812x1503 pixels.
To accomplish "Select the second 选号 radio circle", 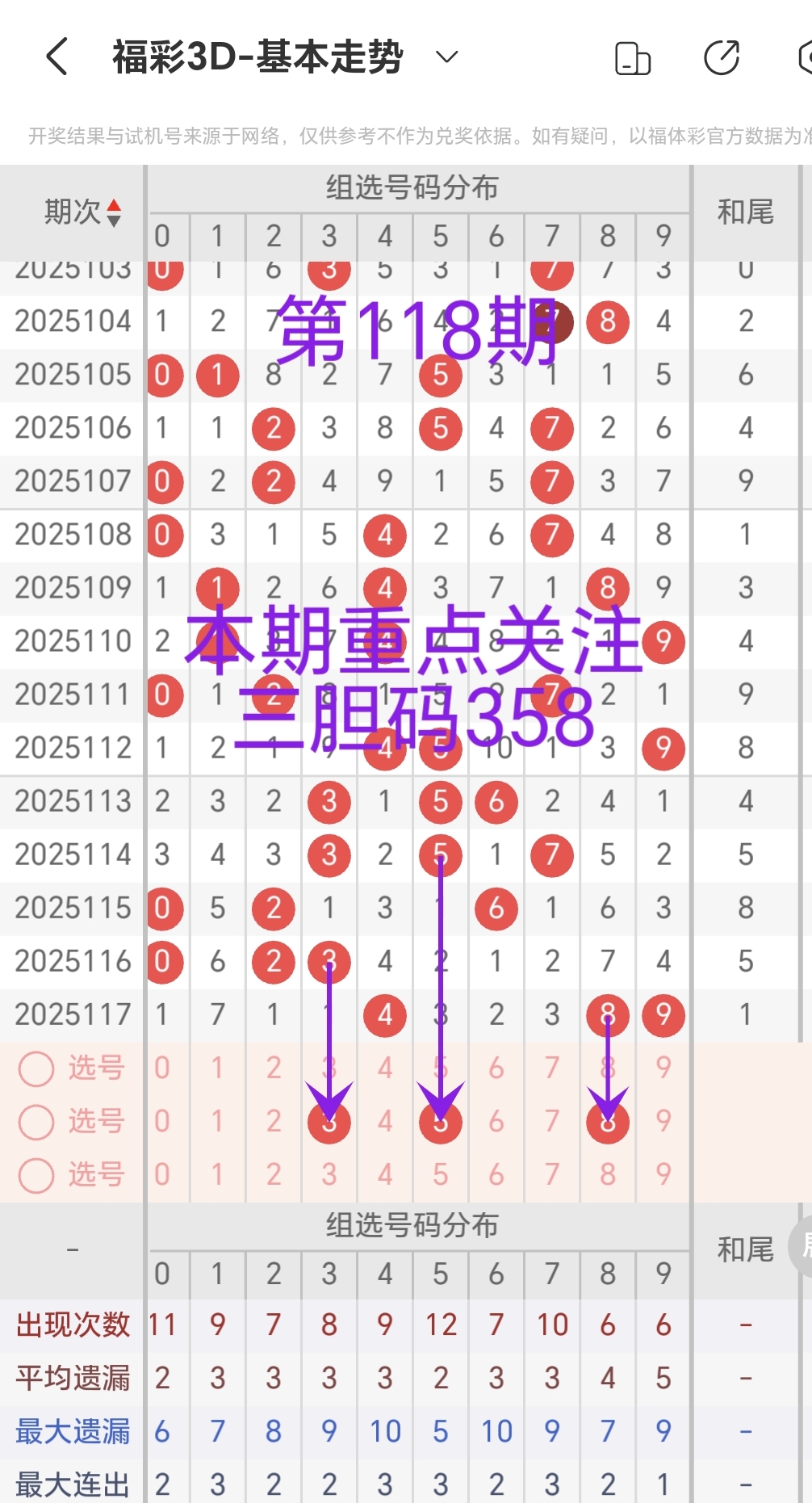I will (36, 1121).
